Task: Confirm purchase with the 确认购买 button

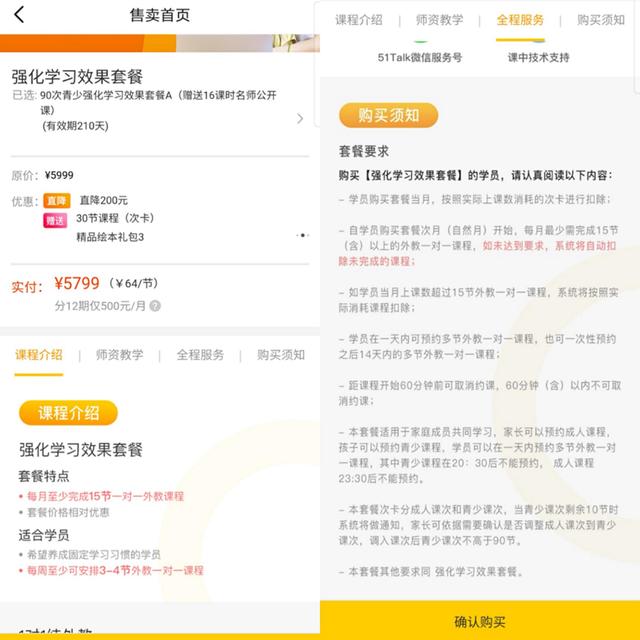Action: 480,621
